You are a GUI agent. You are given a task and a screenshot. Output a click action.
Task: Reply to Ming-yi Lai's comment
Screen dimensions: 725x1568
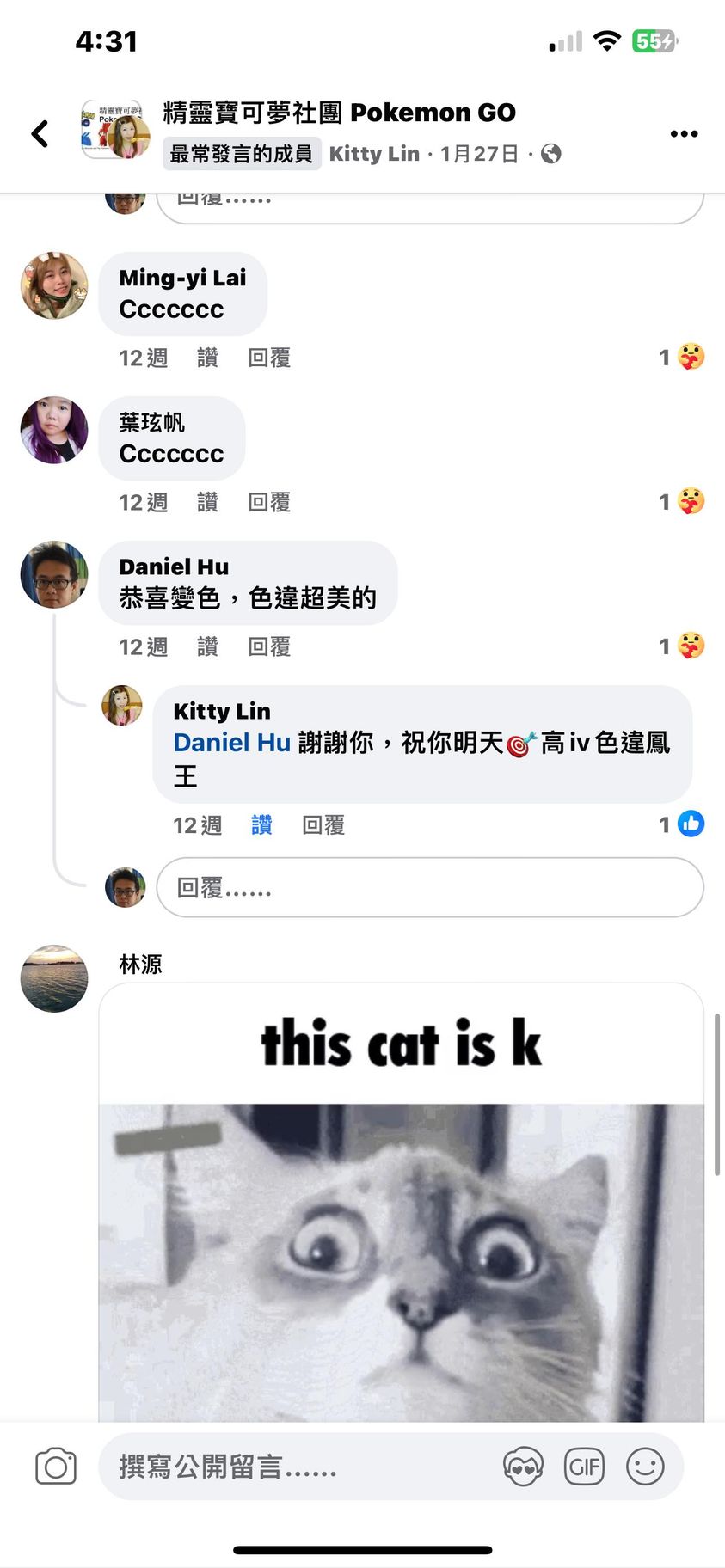(269, 358)
